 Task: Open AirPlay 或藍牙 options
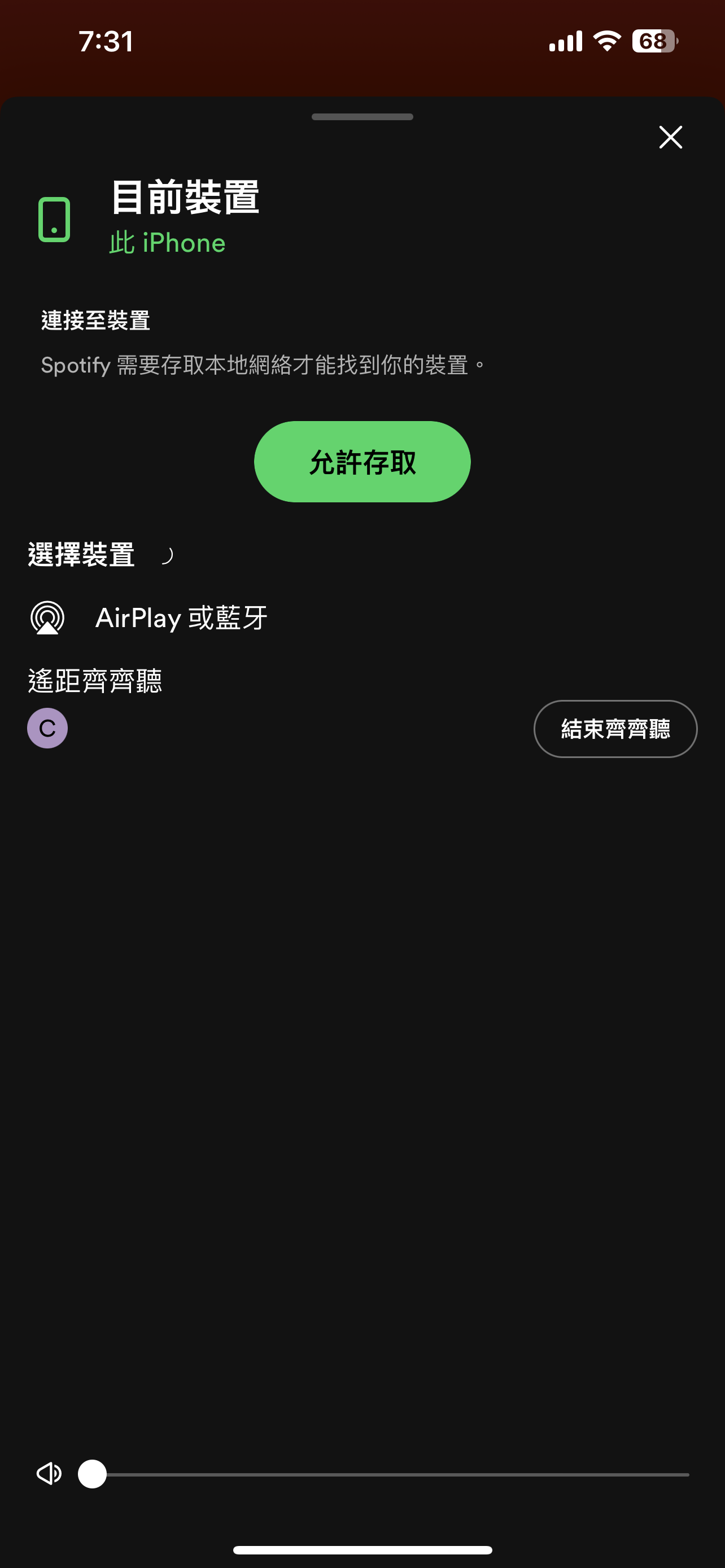[181, 618]
